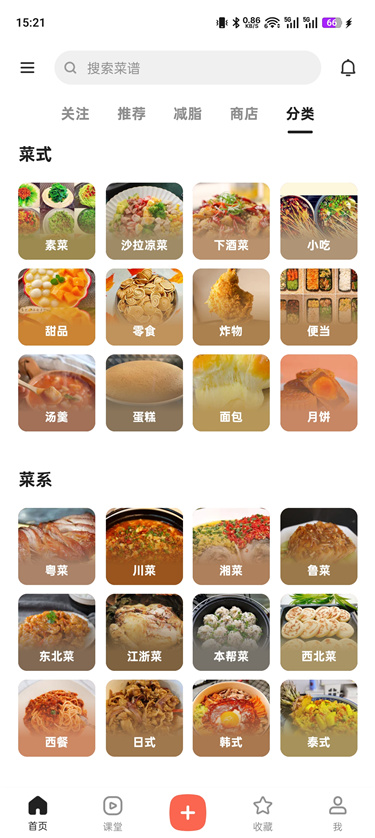Open the 素菜 category tile

click(57, 221)
